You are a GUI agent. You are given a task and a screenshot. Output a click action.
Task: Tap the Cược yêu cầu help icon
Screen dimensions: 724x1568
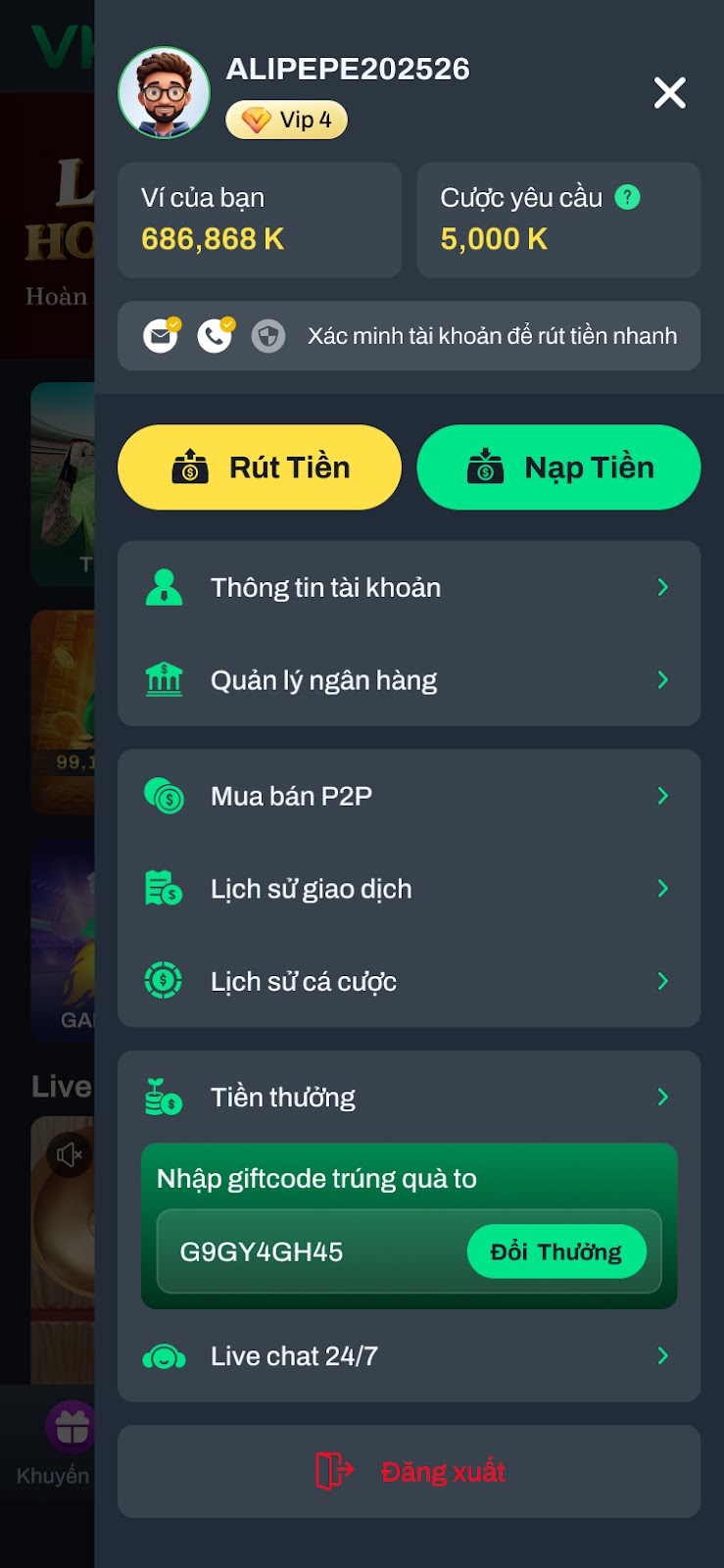point(627,197)
